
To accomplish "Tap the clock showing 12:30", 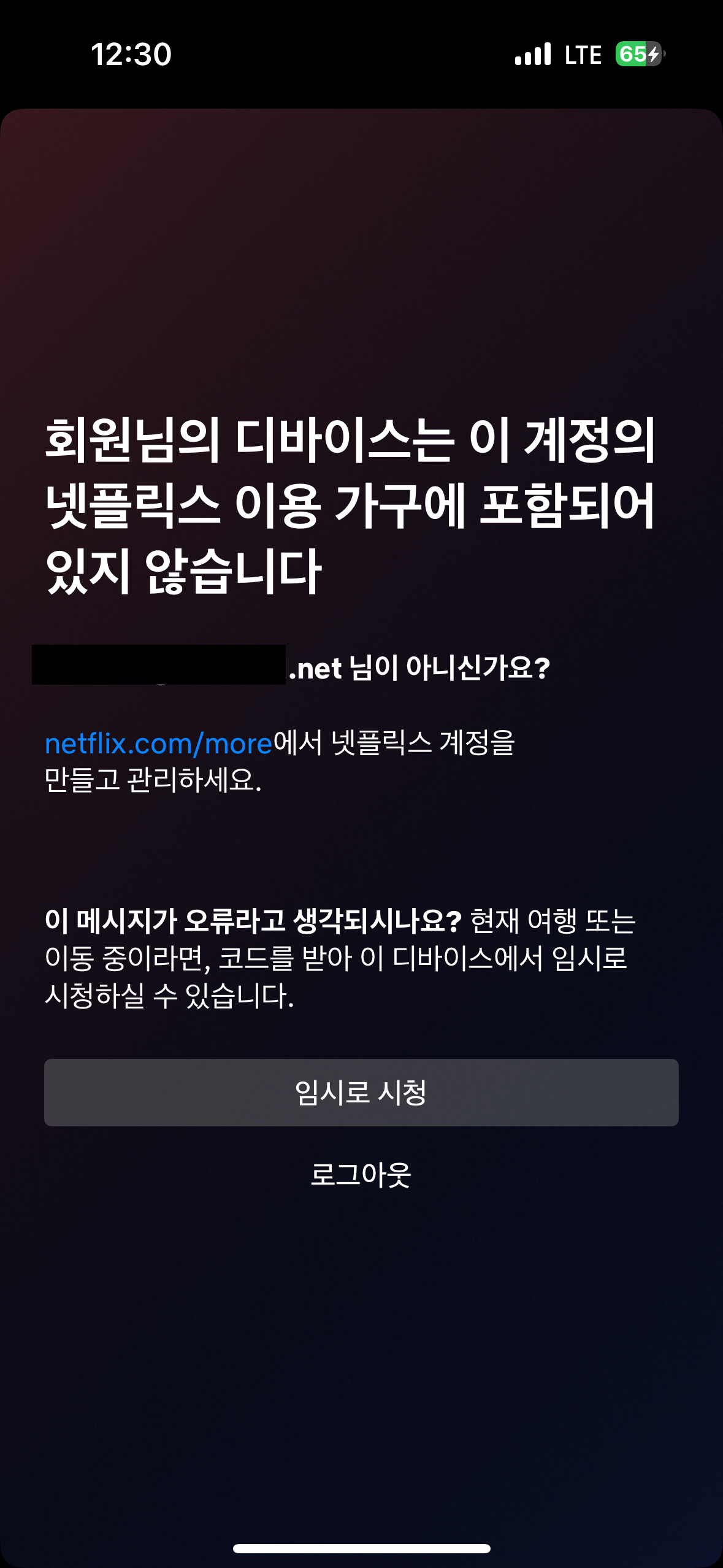I will click(x=132, y=55).
